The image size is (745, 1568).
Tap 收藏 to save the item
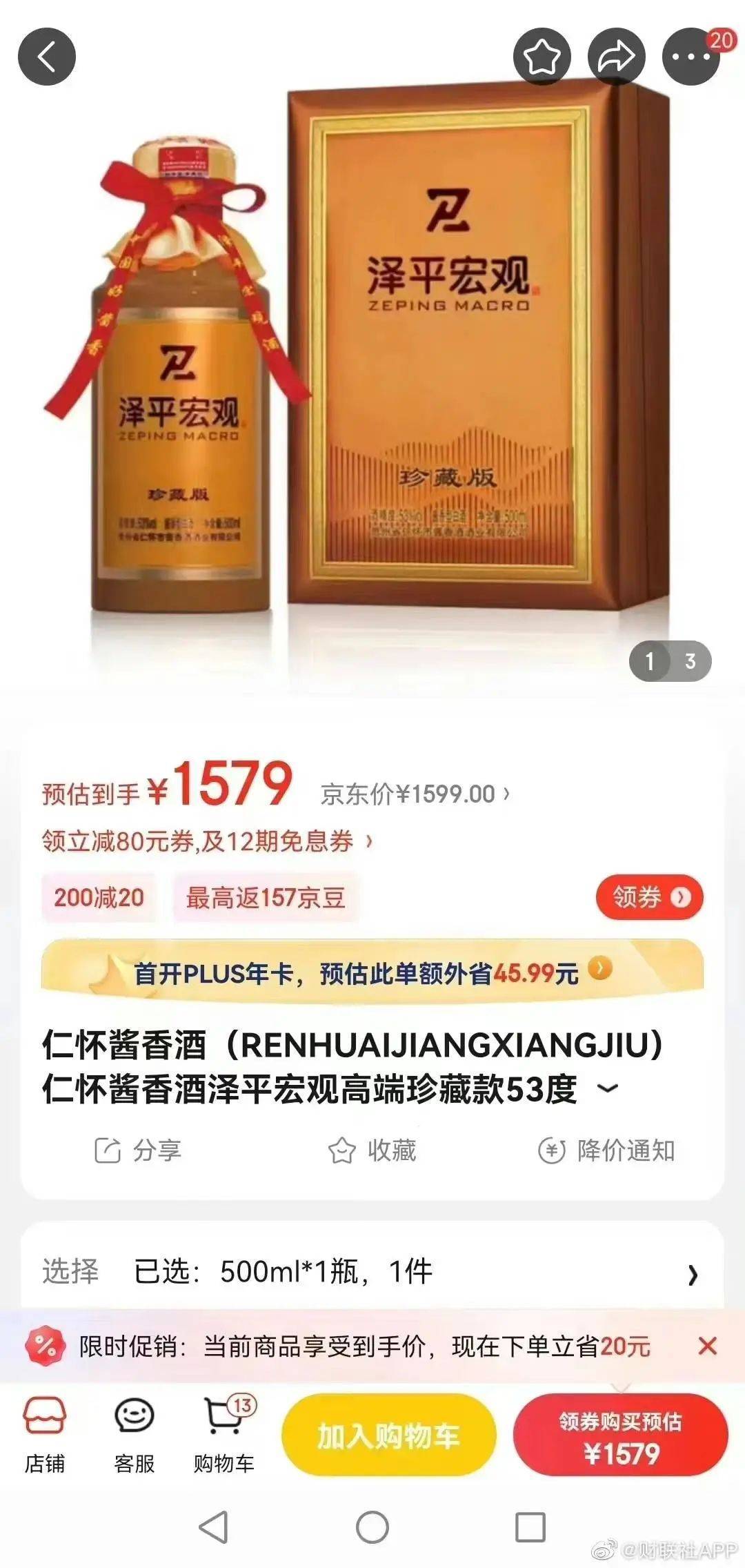tap(372, 1150)
